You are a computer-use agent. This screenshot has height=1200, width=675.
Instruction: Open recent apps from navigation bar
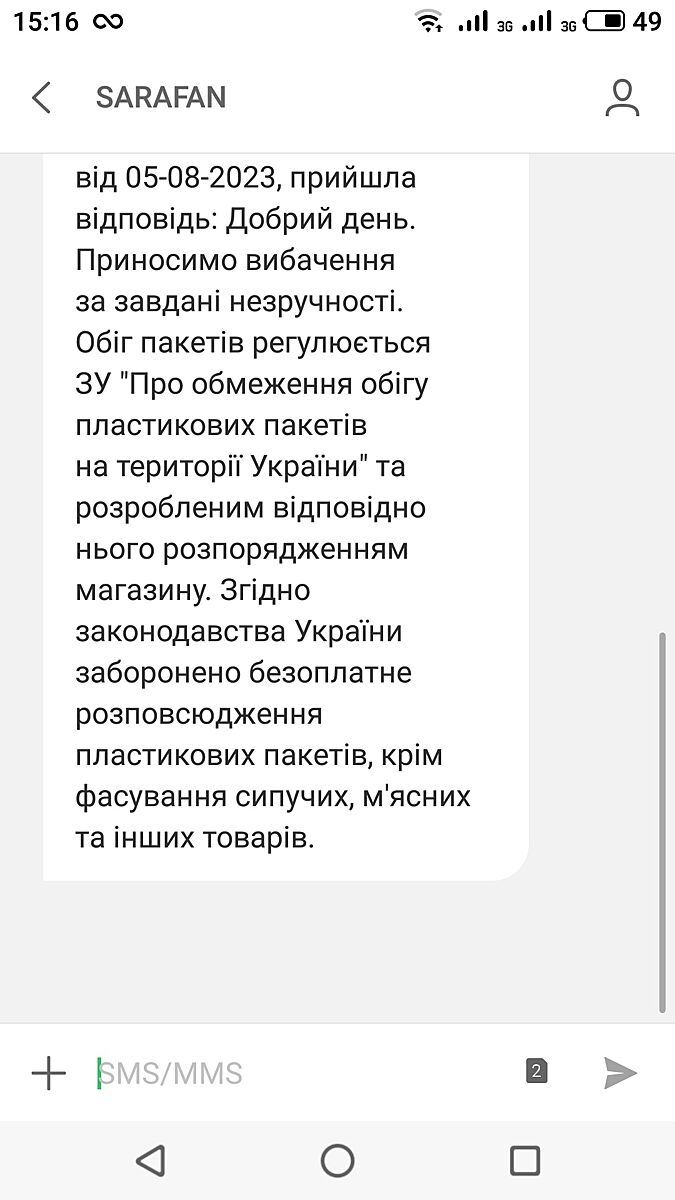524,1160
